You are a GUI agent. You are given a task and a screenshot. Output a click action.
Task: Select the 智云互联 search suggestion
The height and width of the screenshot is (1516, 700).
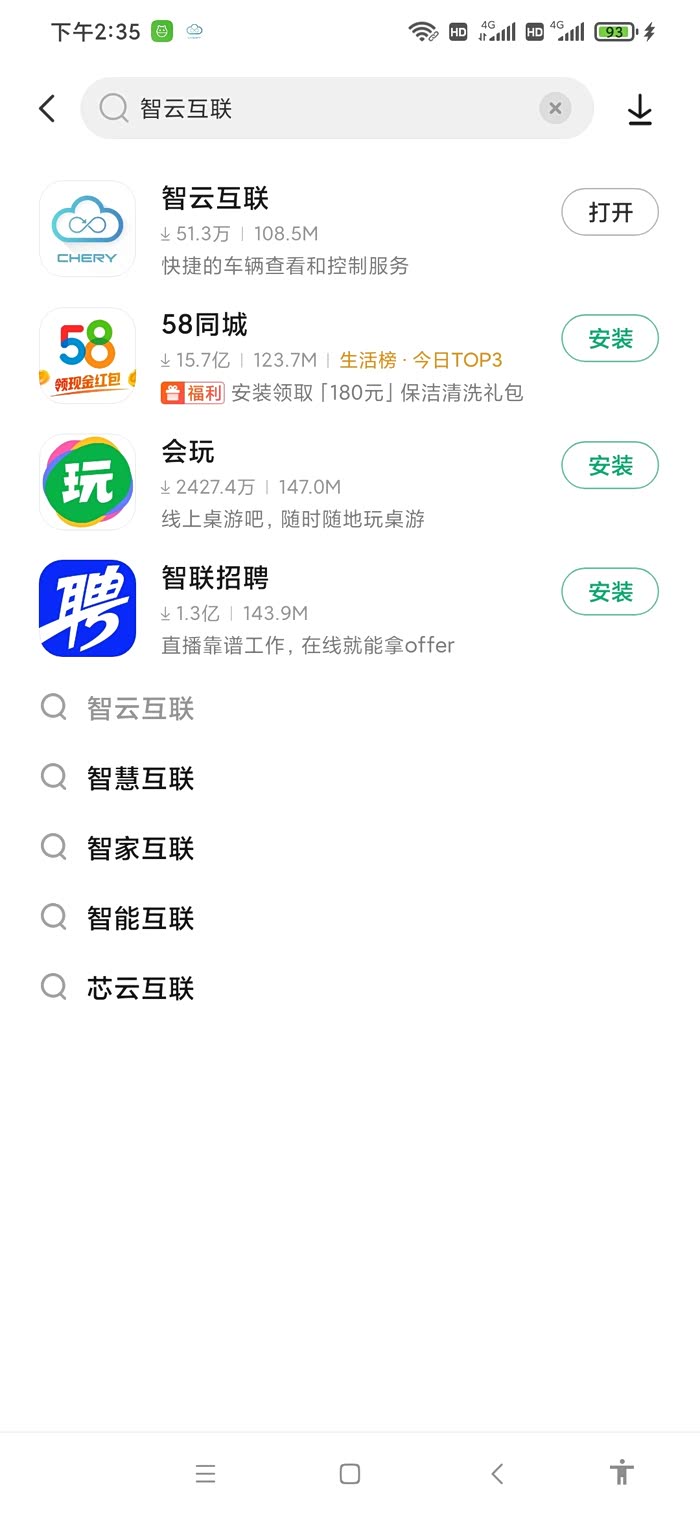140,709
